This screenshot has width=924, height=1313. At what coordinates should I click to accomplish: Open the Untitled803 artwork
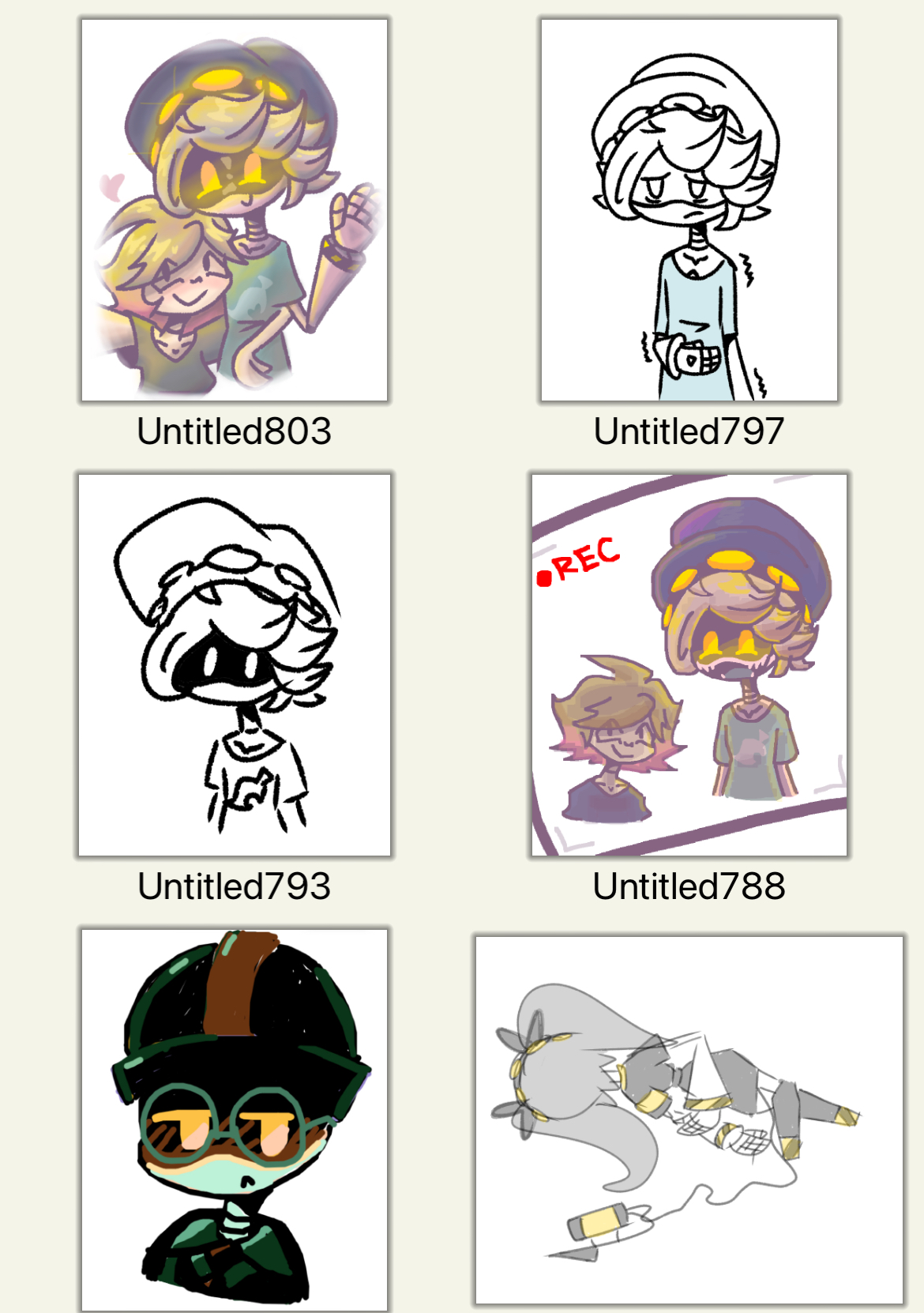point(235,210)
